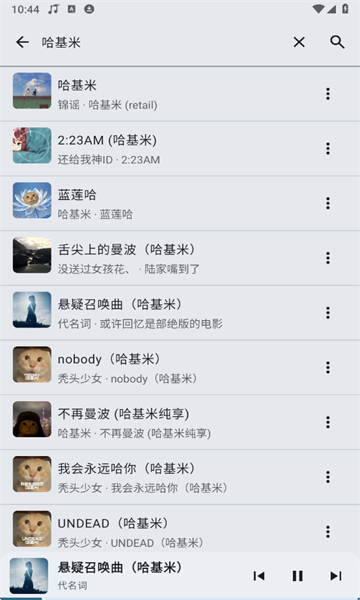Play 我会永远哈你（哈基米）
The image size is (360, 600).
pos(180,477)
